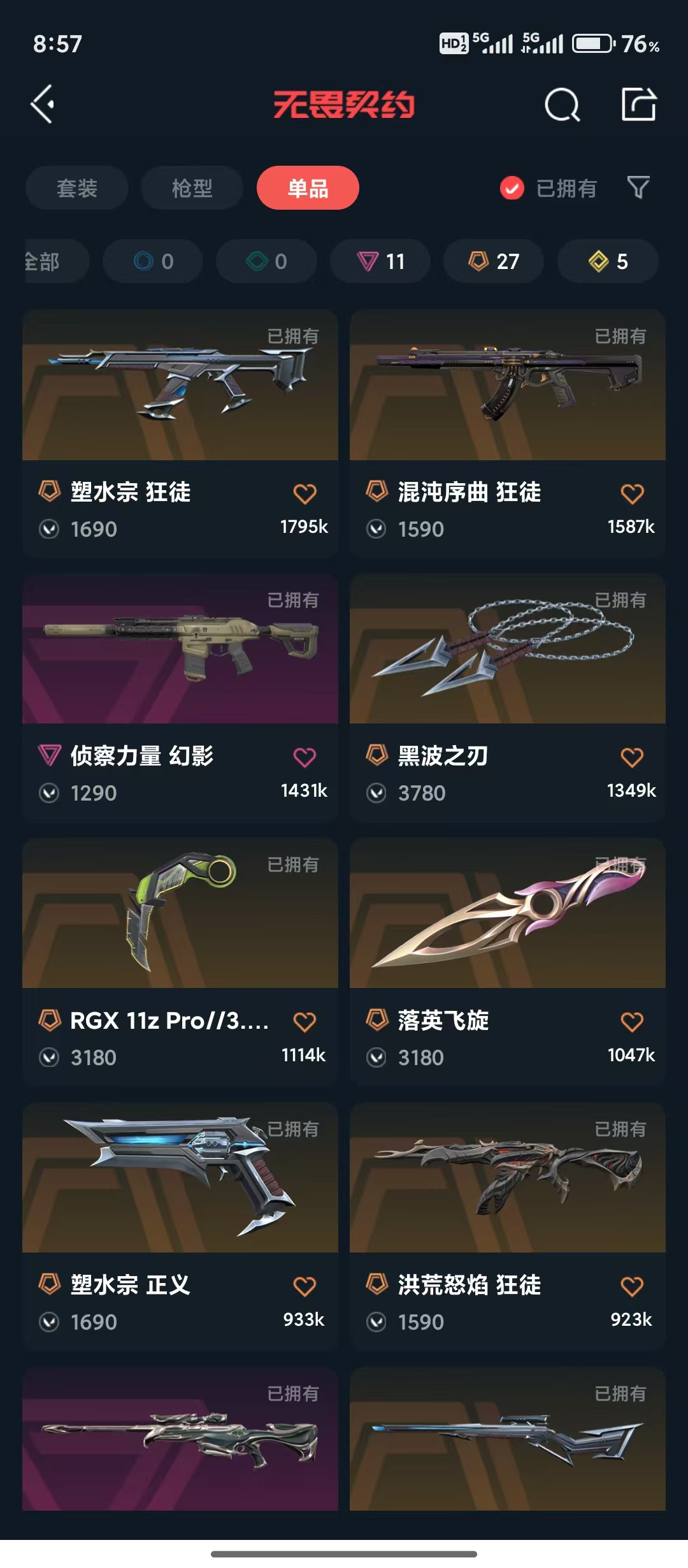Open the RGX 11z Pro knife card
The width and height of the screenshot is (688, 1568).
[x=180, y=914]
